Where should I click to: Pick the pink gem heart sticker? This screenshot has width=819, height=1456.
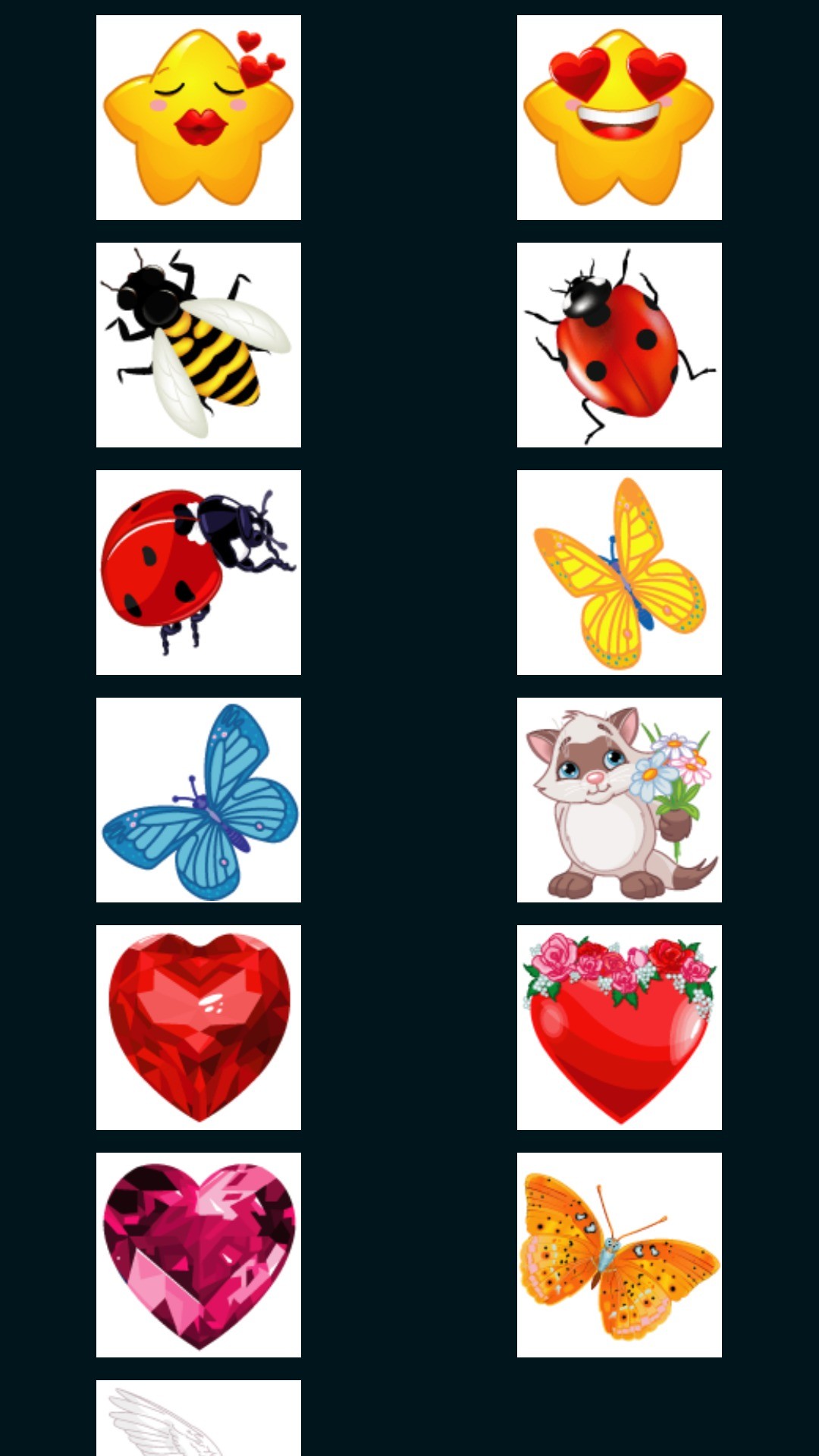199,1255
